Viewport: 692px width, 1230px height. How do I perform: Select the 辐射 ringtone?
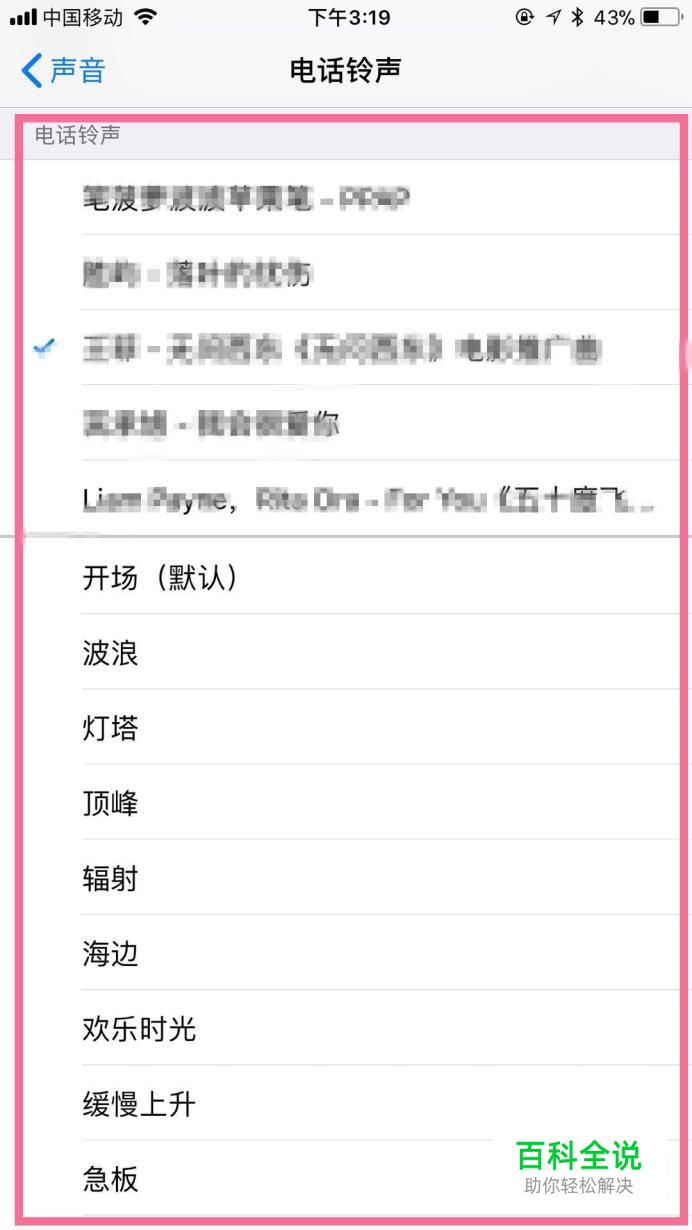346,877
